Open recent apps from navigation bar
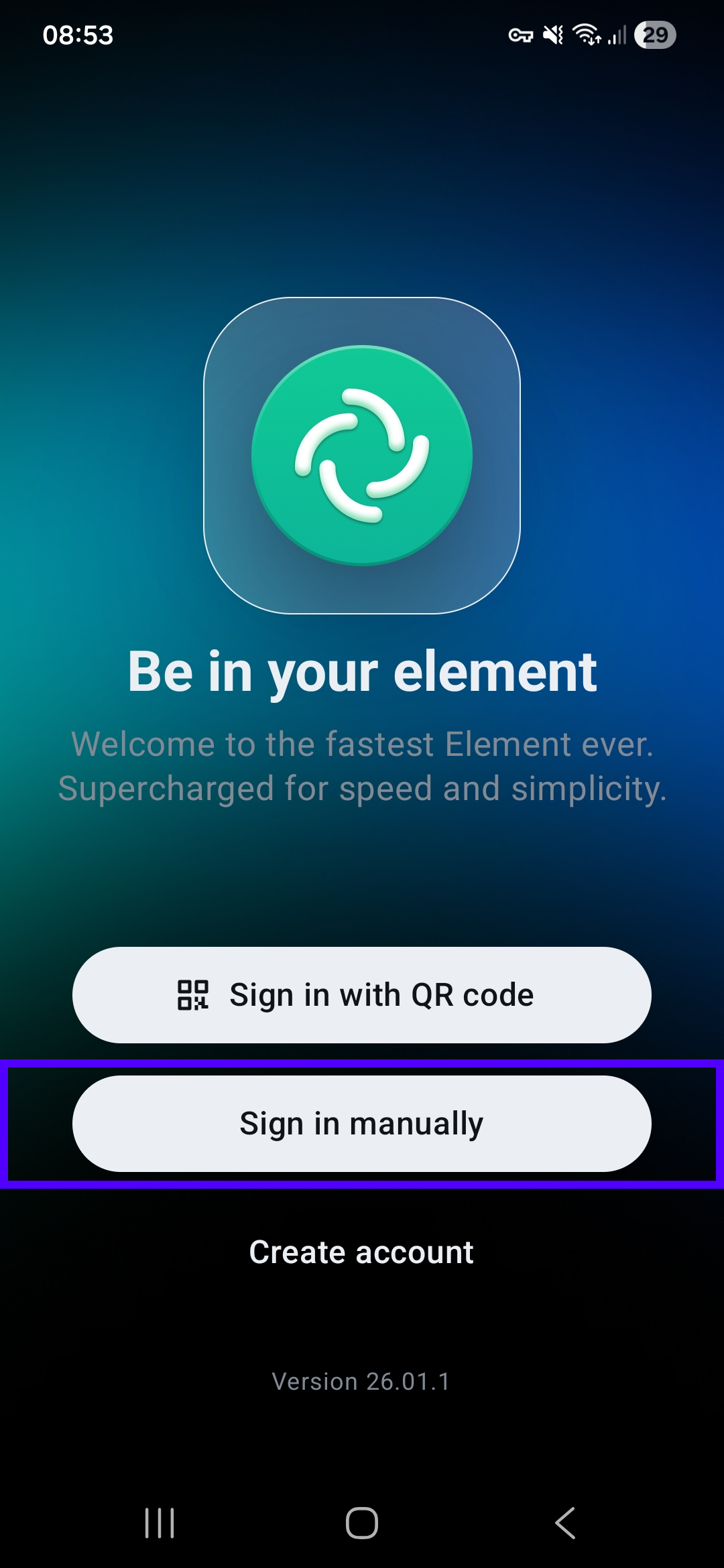Image resolution: width=724 pixels, height=1568 pixels. tap(160, 1522)
